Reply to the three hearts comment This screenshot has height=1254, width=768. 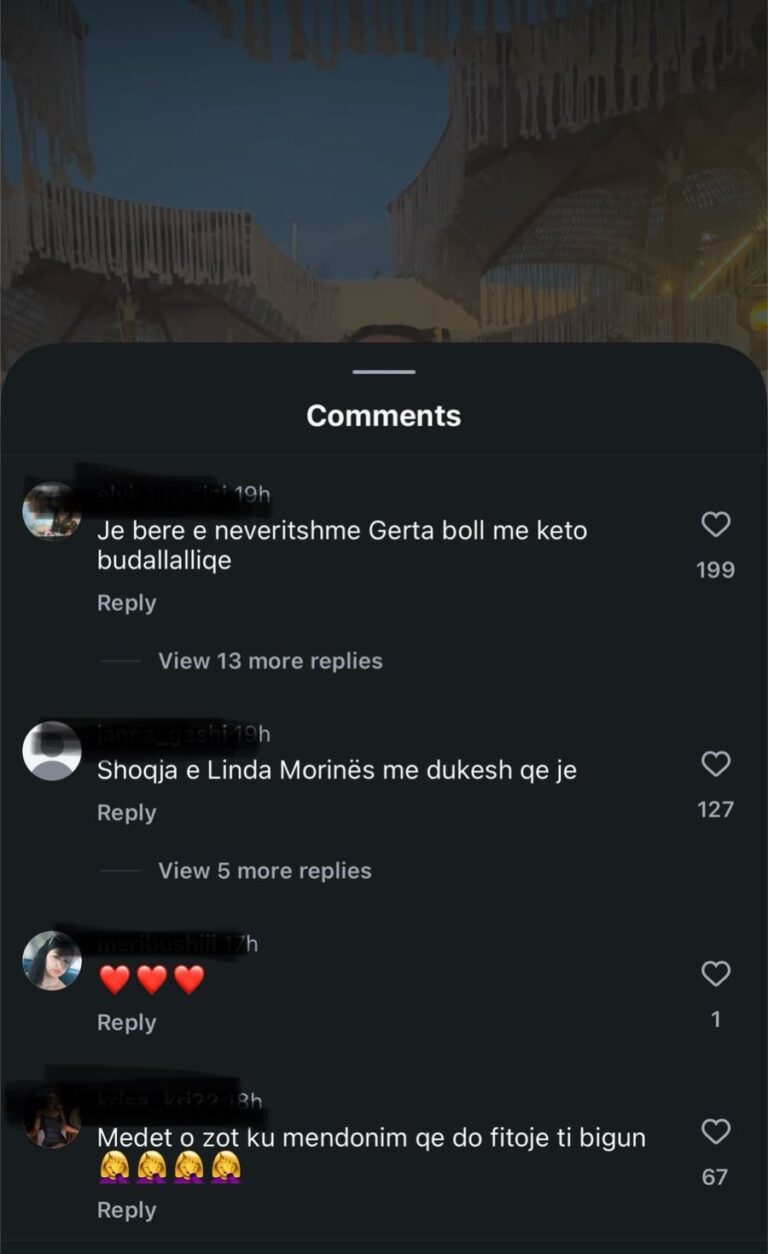pos(126,1022)
